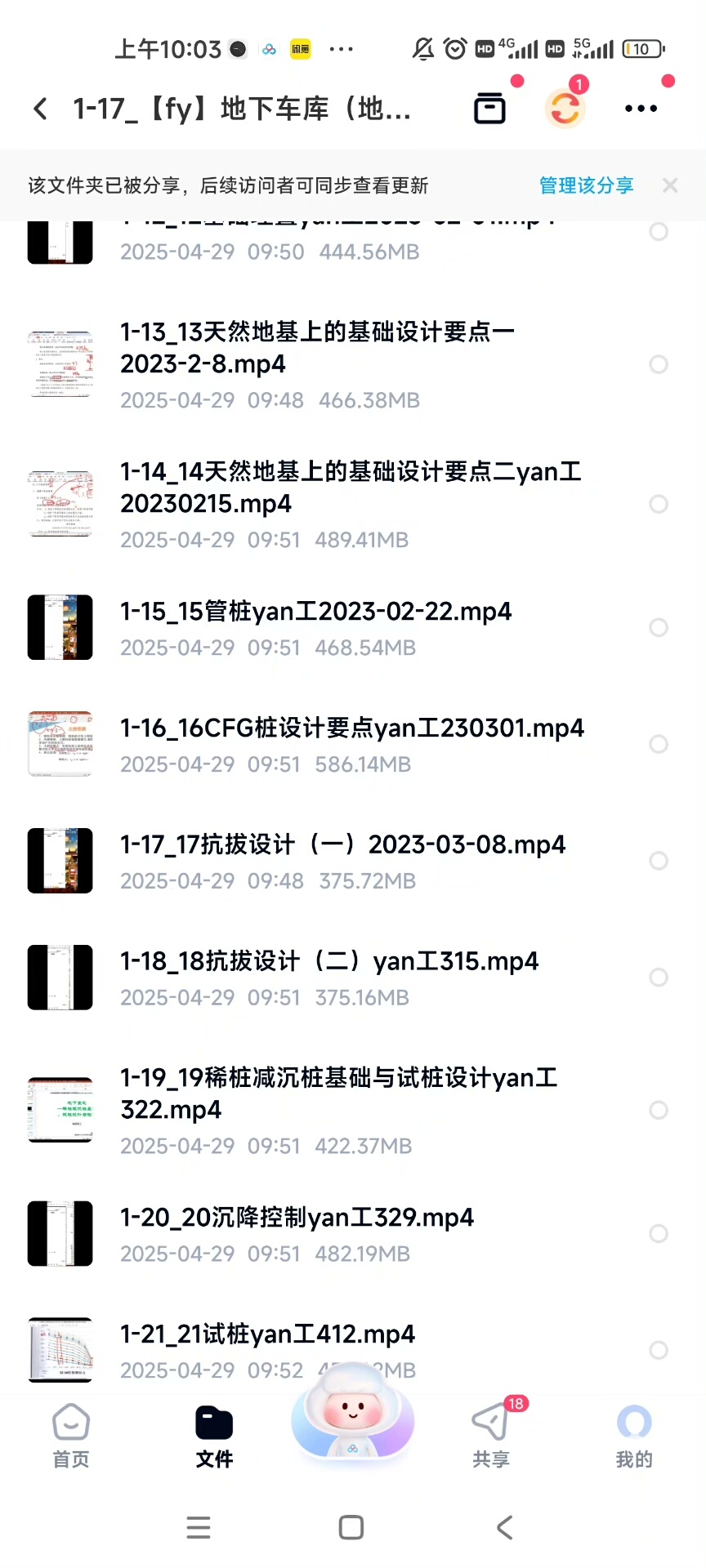Screen dimensions: 706x1568
Task: Play 1-17_17抗拔设计（一）video
Action: click(342, 845)
